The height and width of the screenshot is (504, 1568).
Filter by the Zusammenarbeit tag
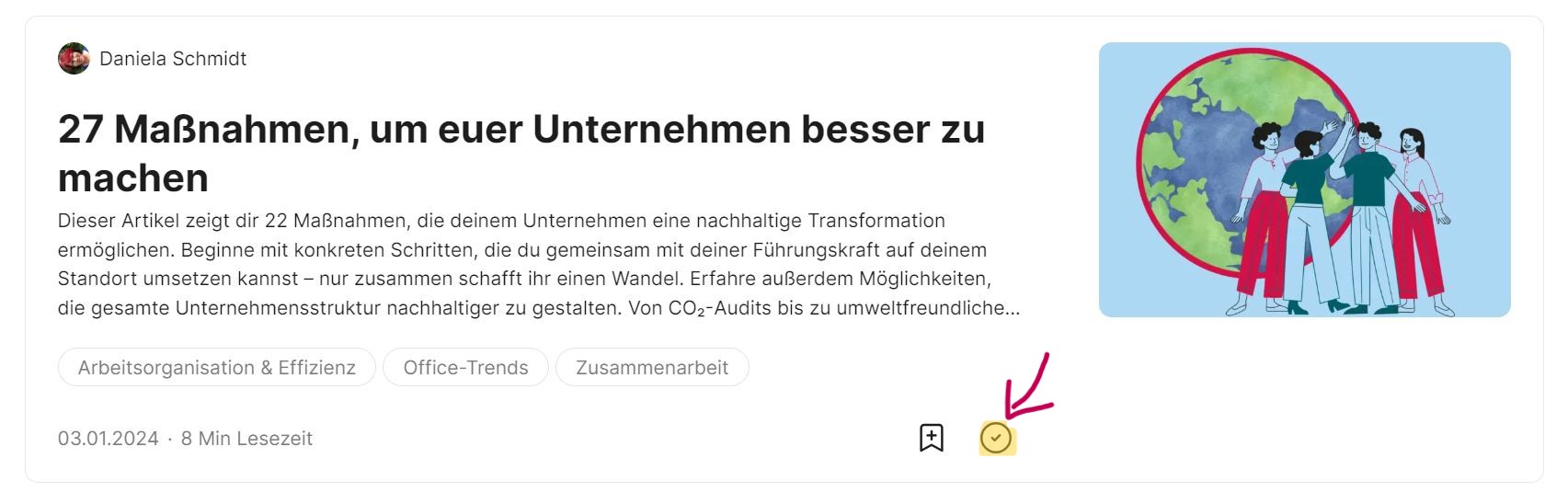(651, 368)
